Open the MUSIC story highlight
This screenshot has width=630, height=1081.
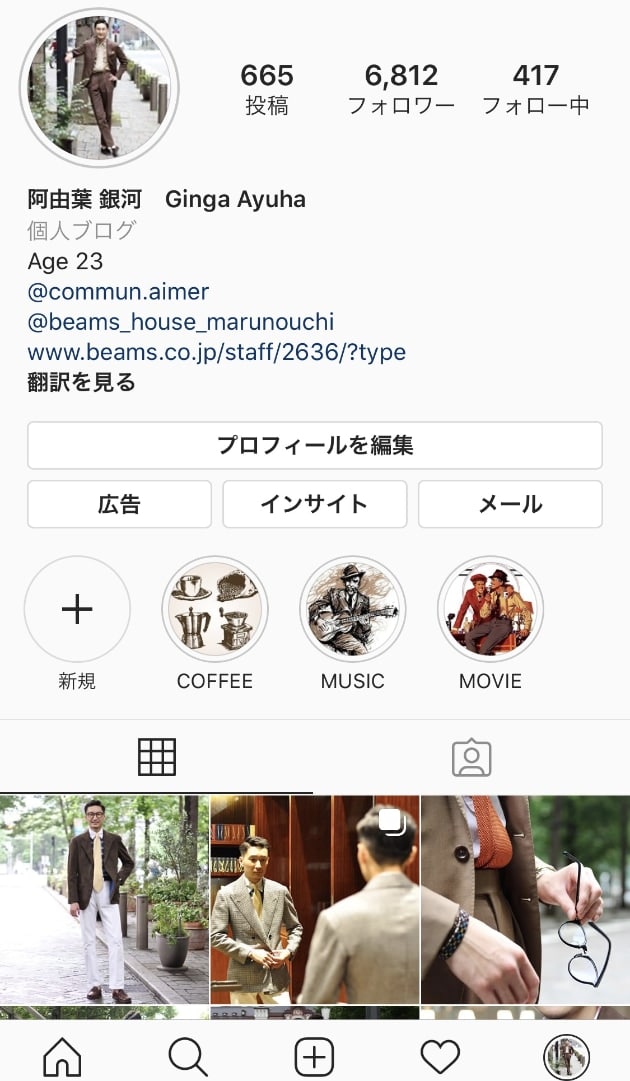point(352,609)
